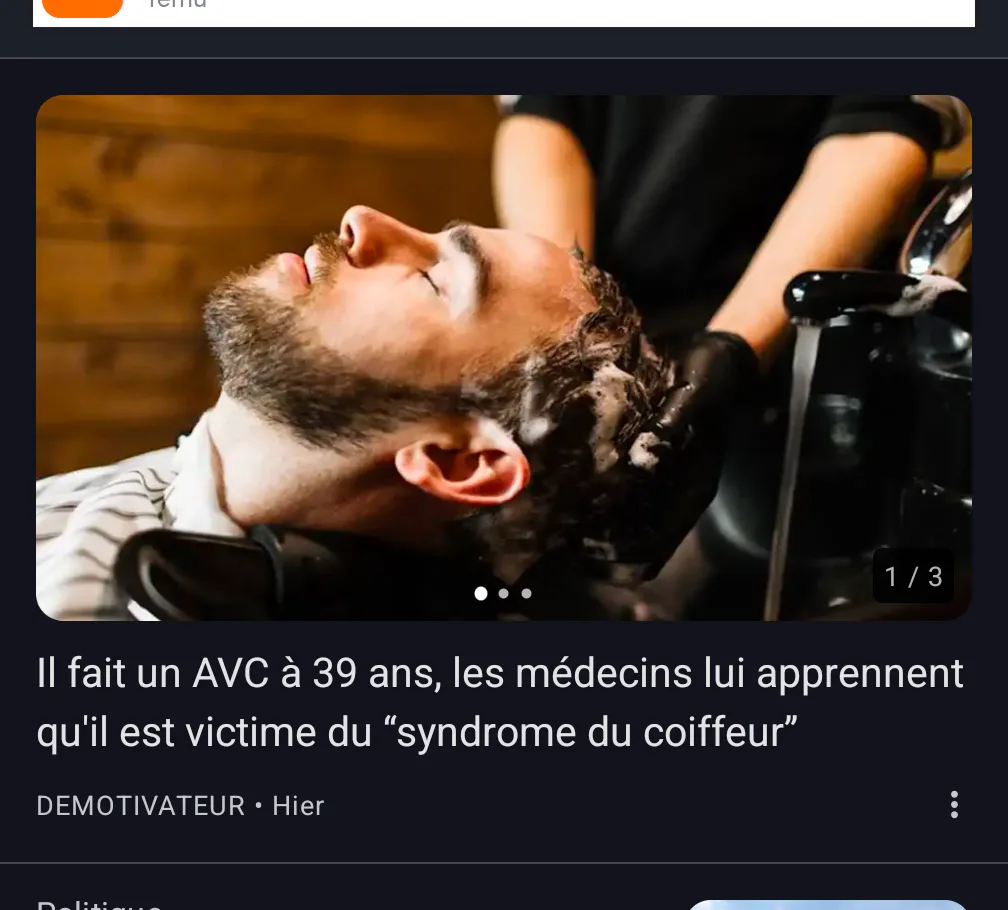Open the hair salon stroke article image
Image resolution: width=1008 pixels, height=910 pixels.
pos(503,357)
